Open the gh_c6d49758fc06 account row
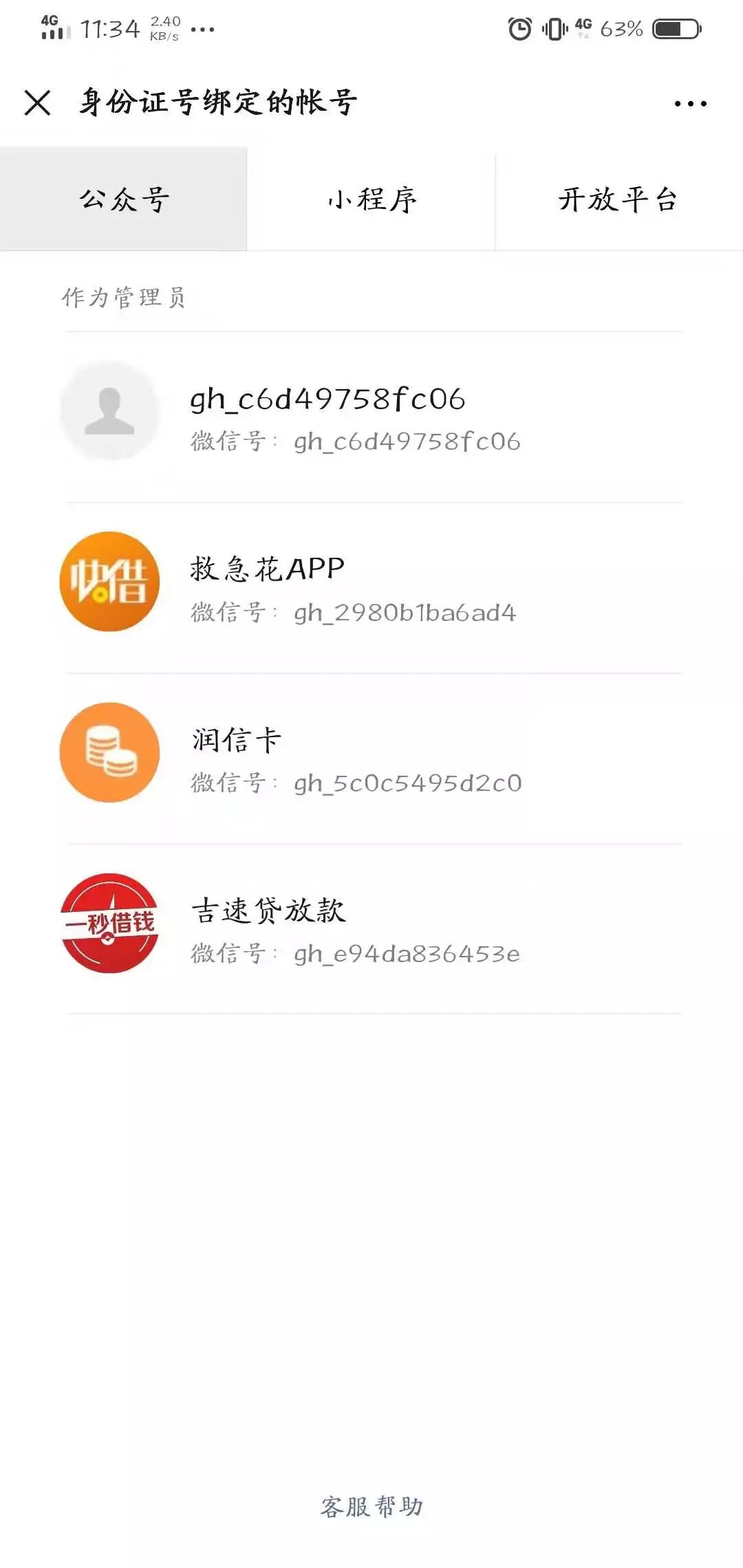 tap(371, 417)
